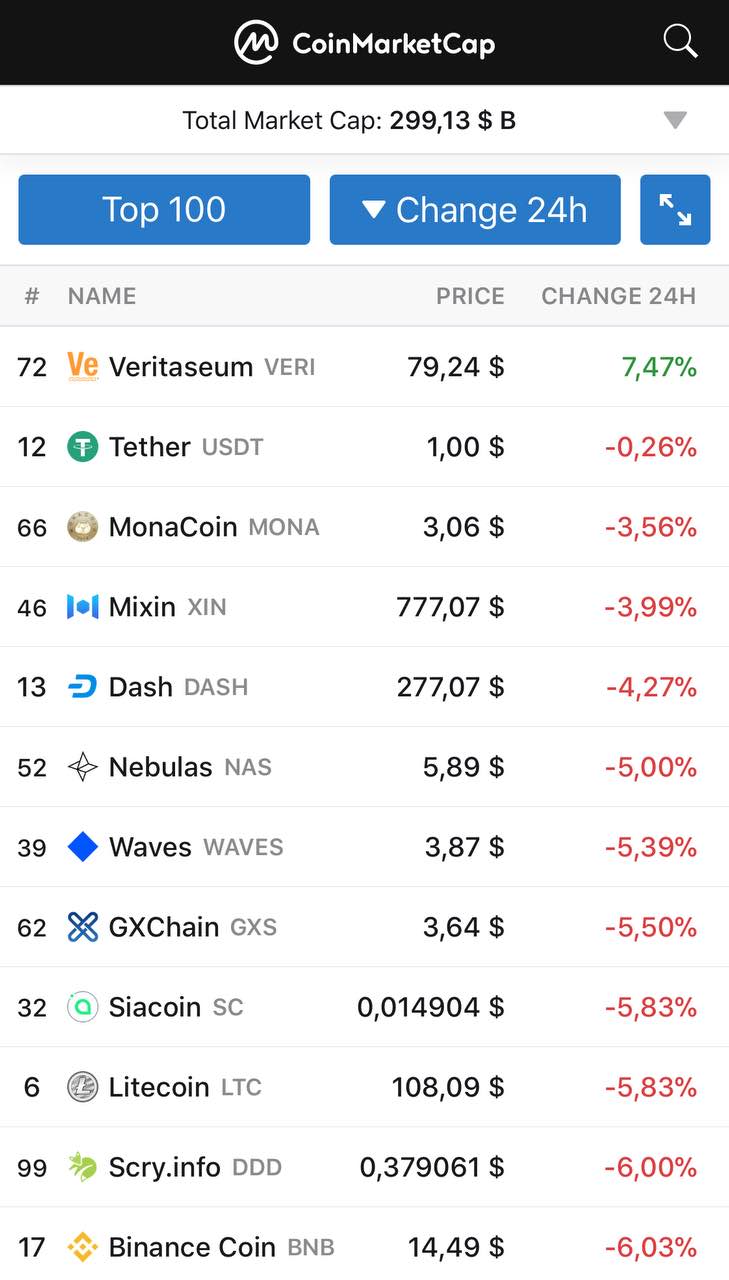Open the Change 24h sort selector

click(x=475, y=210)
